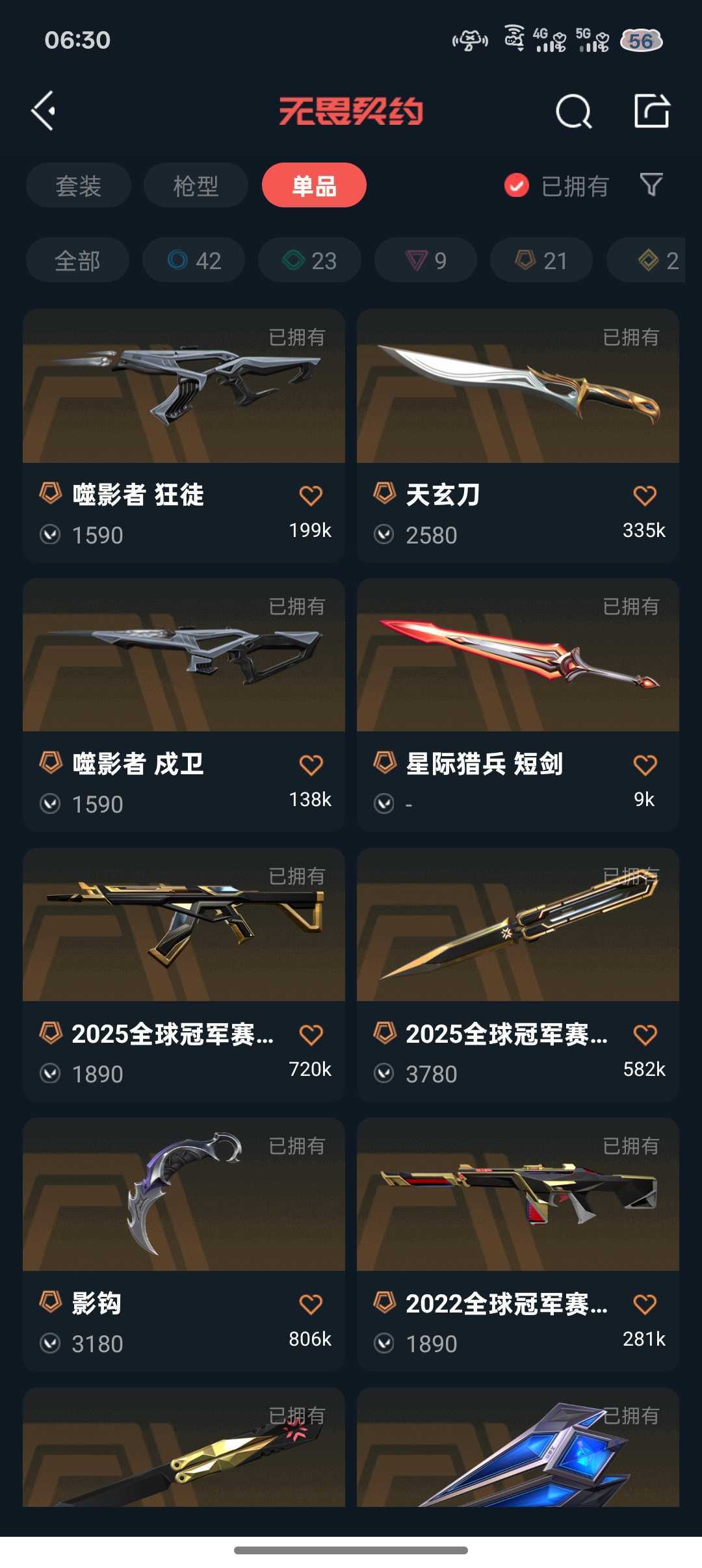Favorite 影钩 using its heart icon
Image resolution: width=702 pixels, height=1568 pixels.
pyautogui.click(x=311, y=1301)
